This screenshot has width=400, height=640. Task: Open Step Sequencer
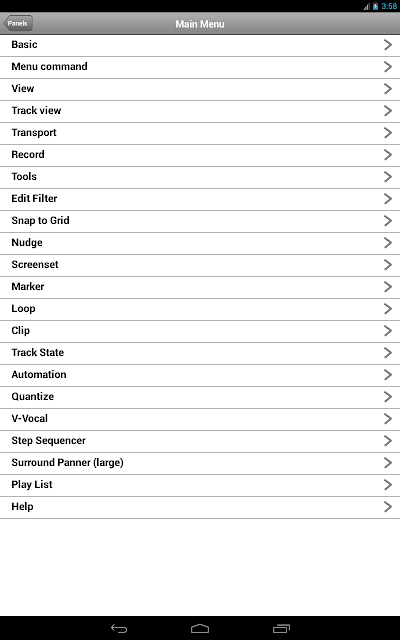[x=200, y=442]
